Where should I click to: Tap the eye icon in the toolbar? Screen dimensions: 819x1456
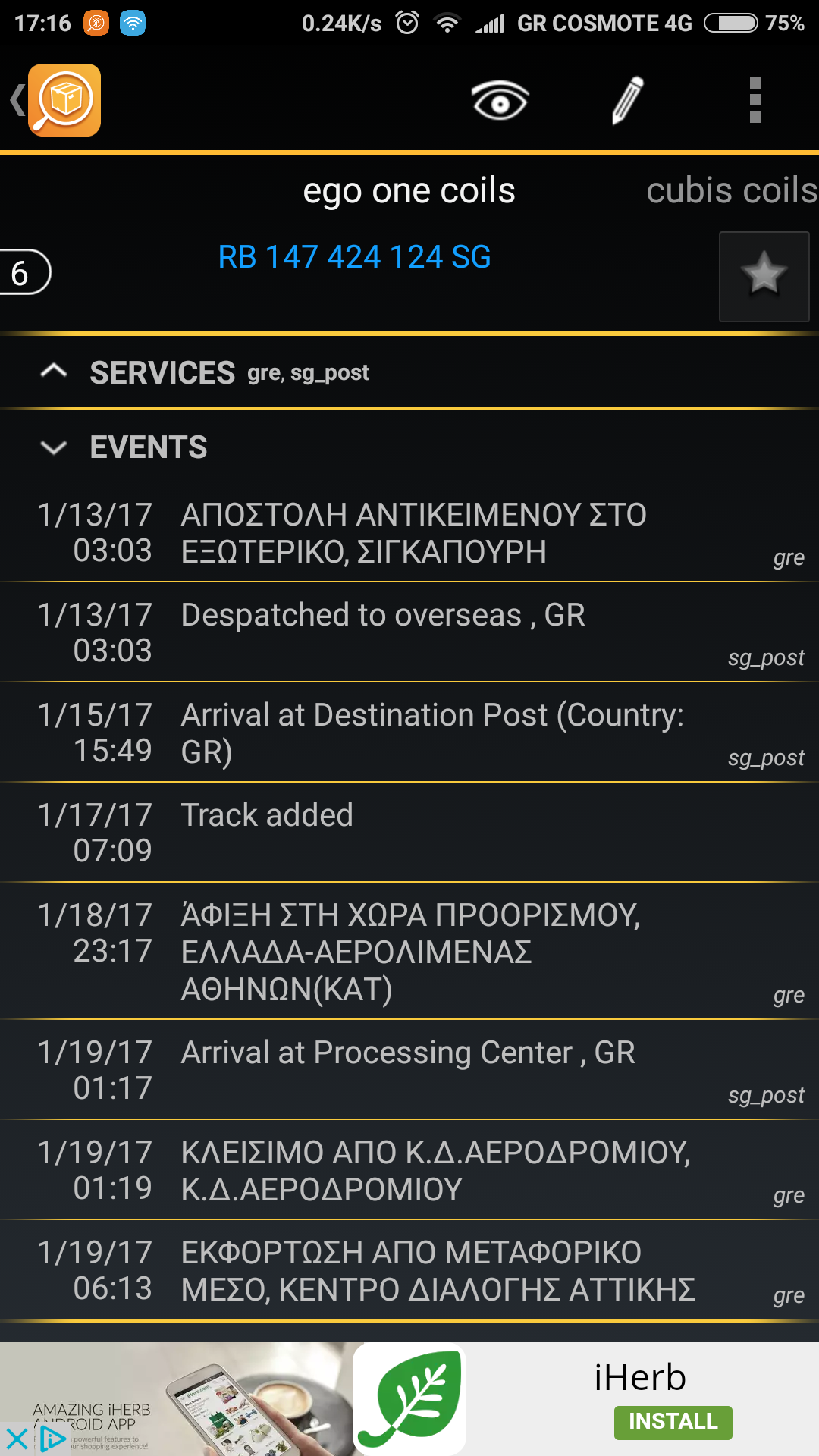click(x=500, y=100)
